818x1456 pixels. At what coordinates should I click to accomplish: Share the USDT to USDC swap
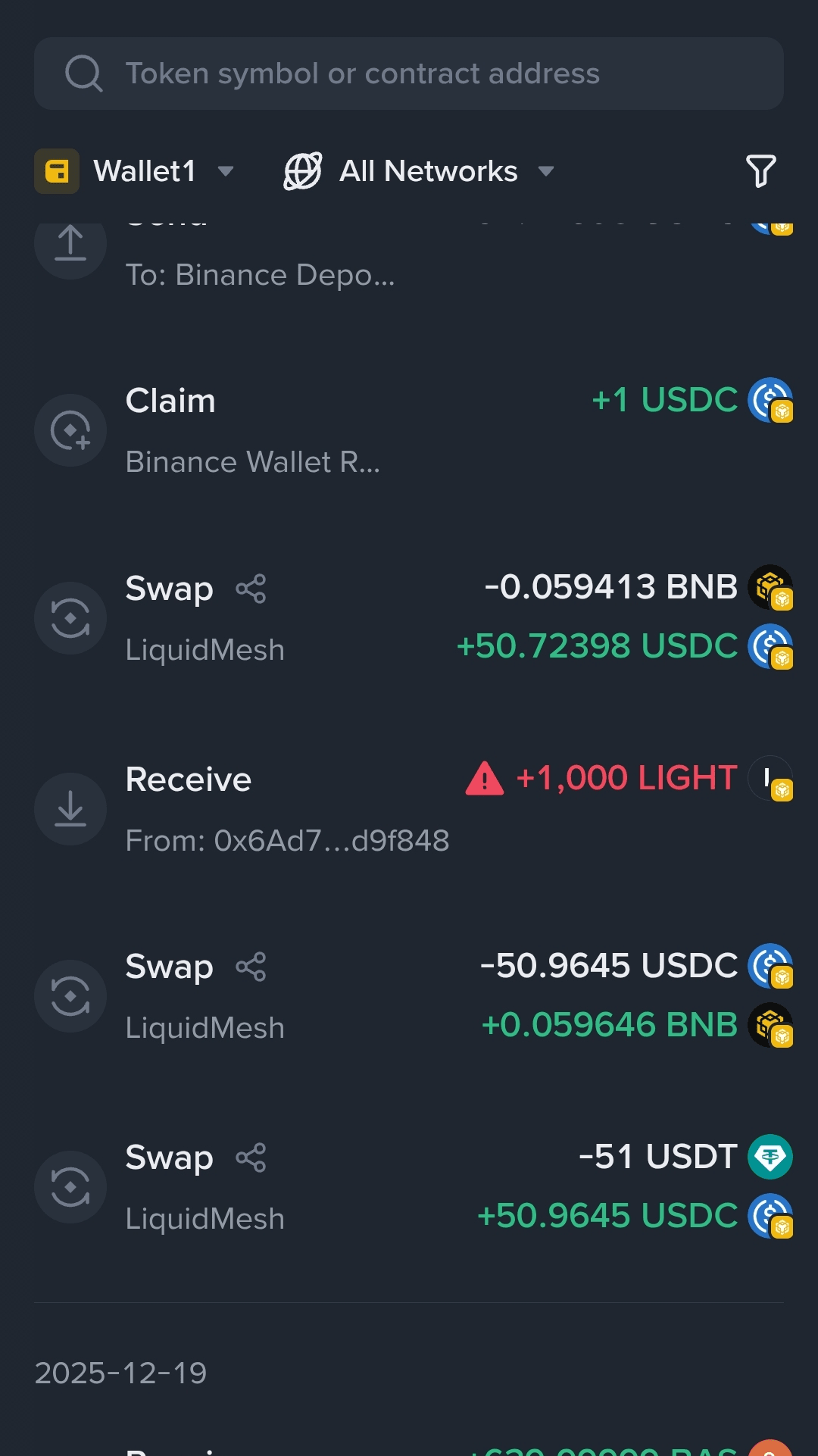click(251, 1158)
